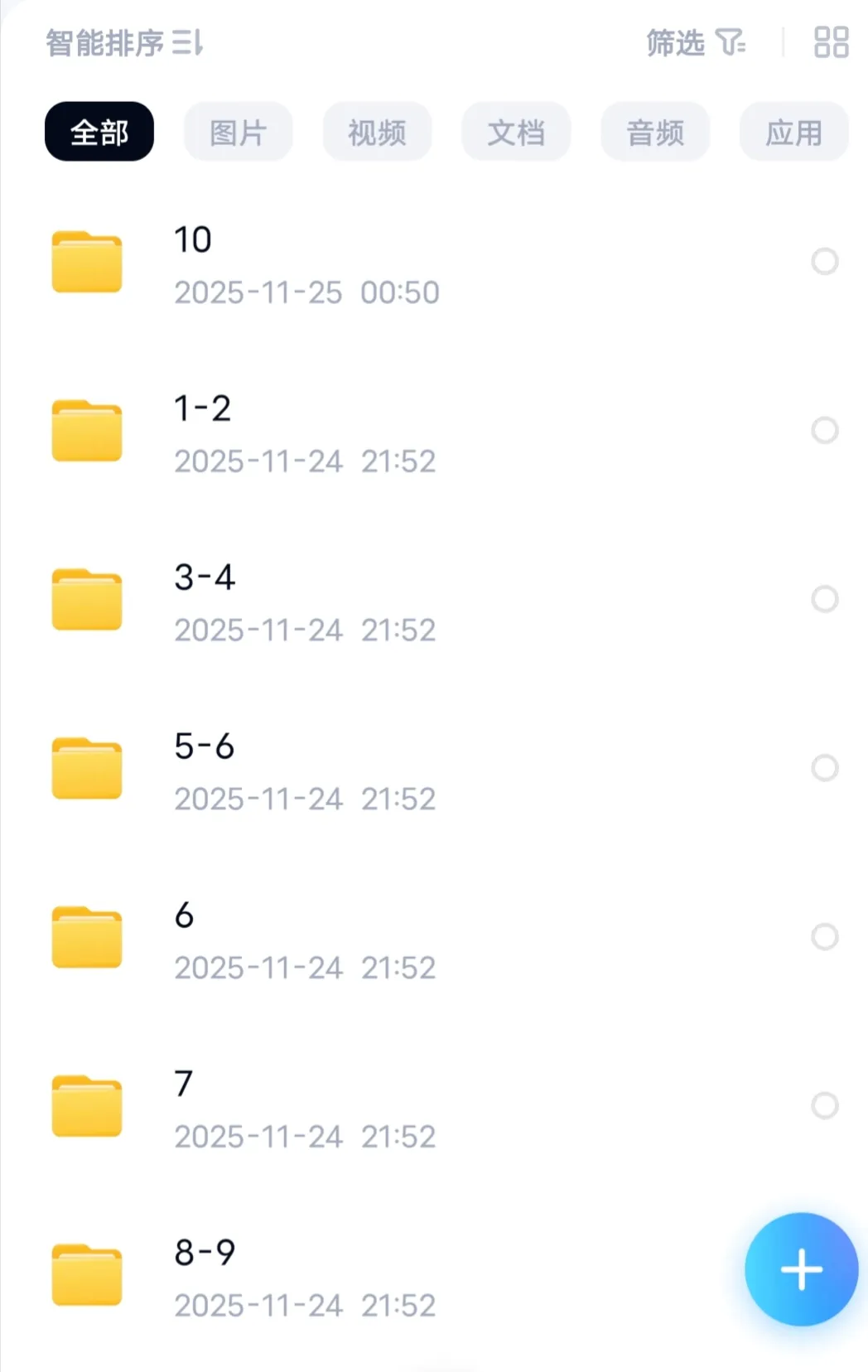The width and height of the screenshot is (868, 1372).
Task: Tap the blue plus button to add
Action: [x=801, y=1269]
